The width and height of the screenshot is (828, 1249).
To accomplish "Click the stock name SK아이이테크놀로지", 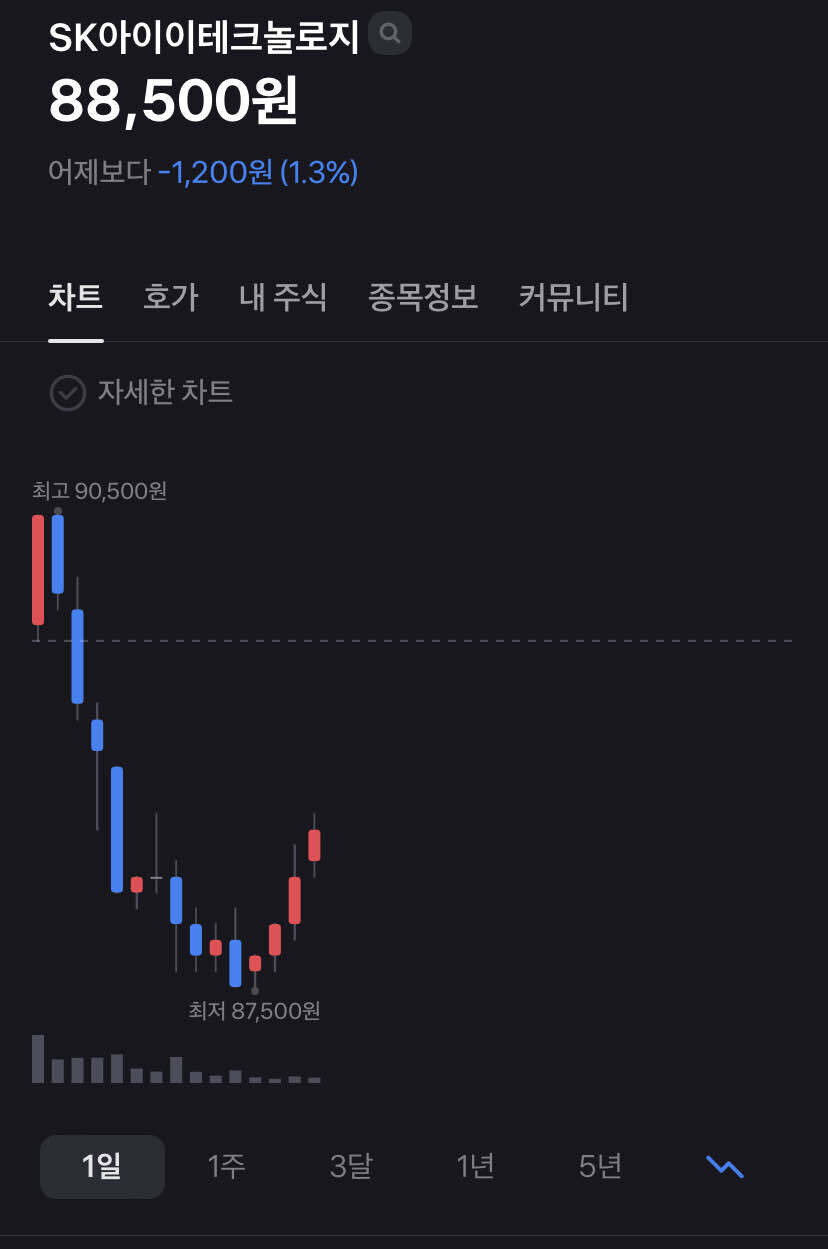I will [205, 33].
